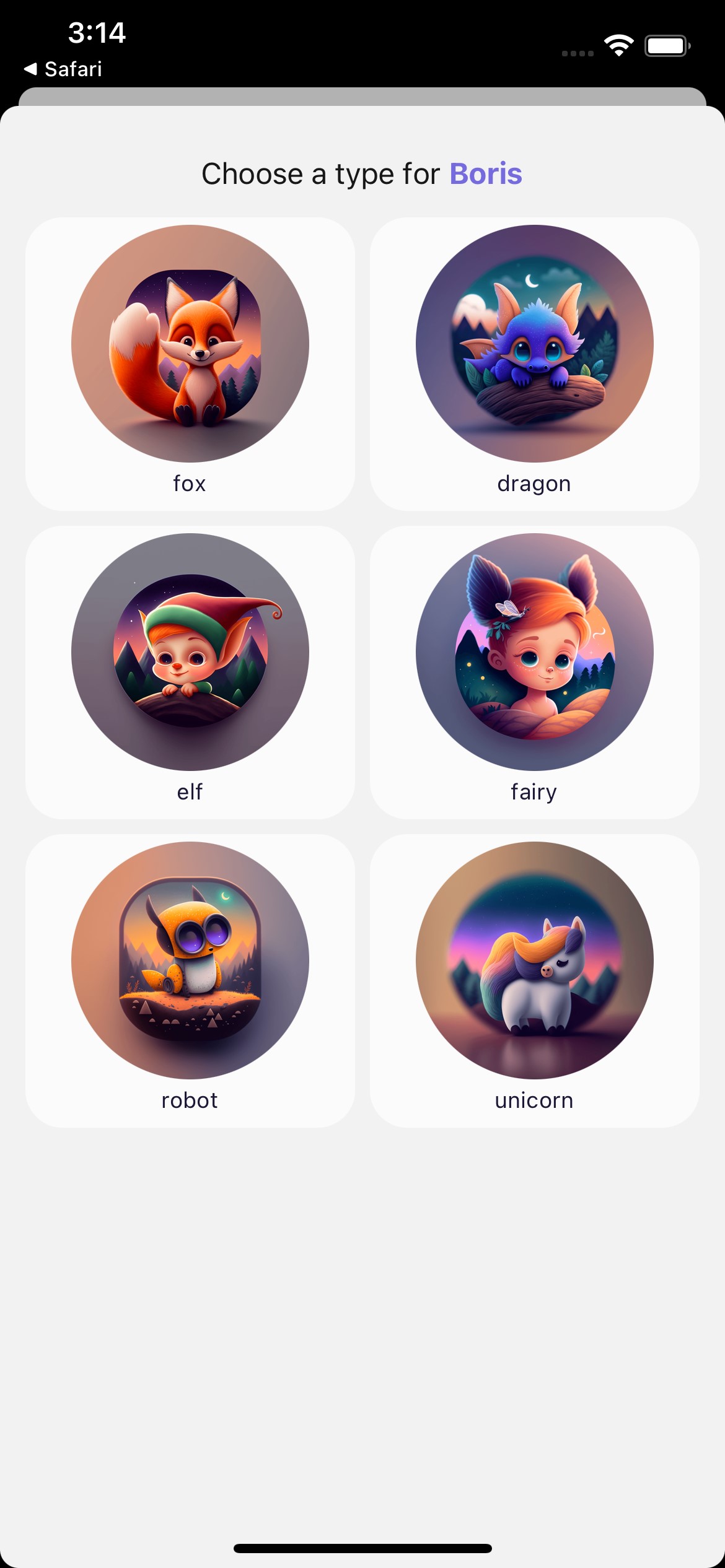Image resolution: width=725 pixels, height=1568 pixels.
Task: Tap the unicorn type card
Action: (x=534, y=980)
